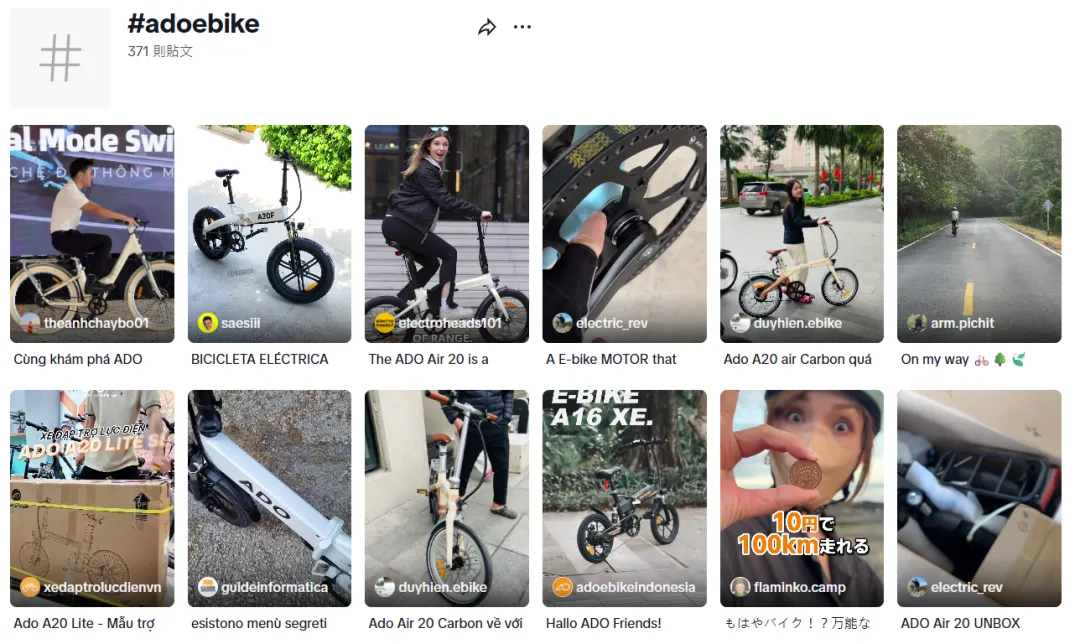Open electroheads101's ADO Air 20 video
The width and height of the screenshot is (1080, 644).
pyautogui.click(x=447, y=234)
